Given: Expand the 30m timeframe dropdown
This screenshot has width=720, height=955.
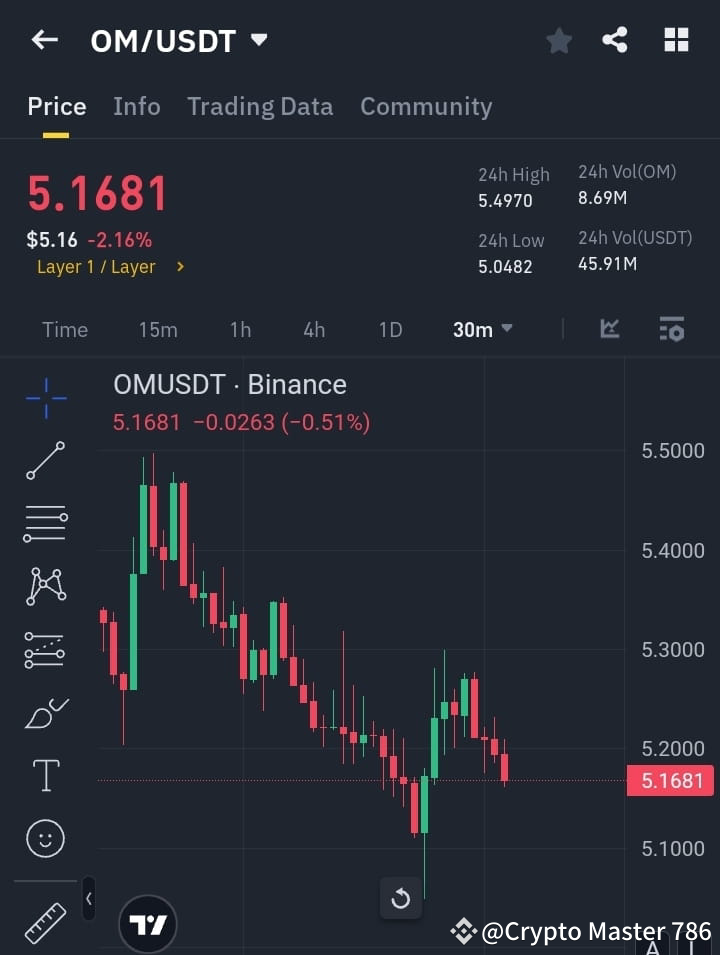Looking at the screenshot, I should pyautogui.click(x=483, y=330).
